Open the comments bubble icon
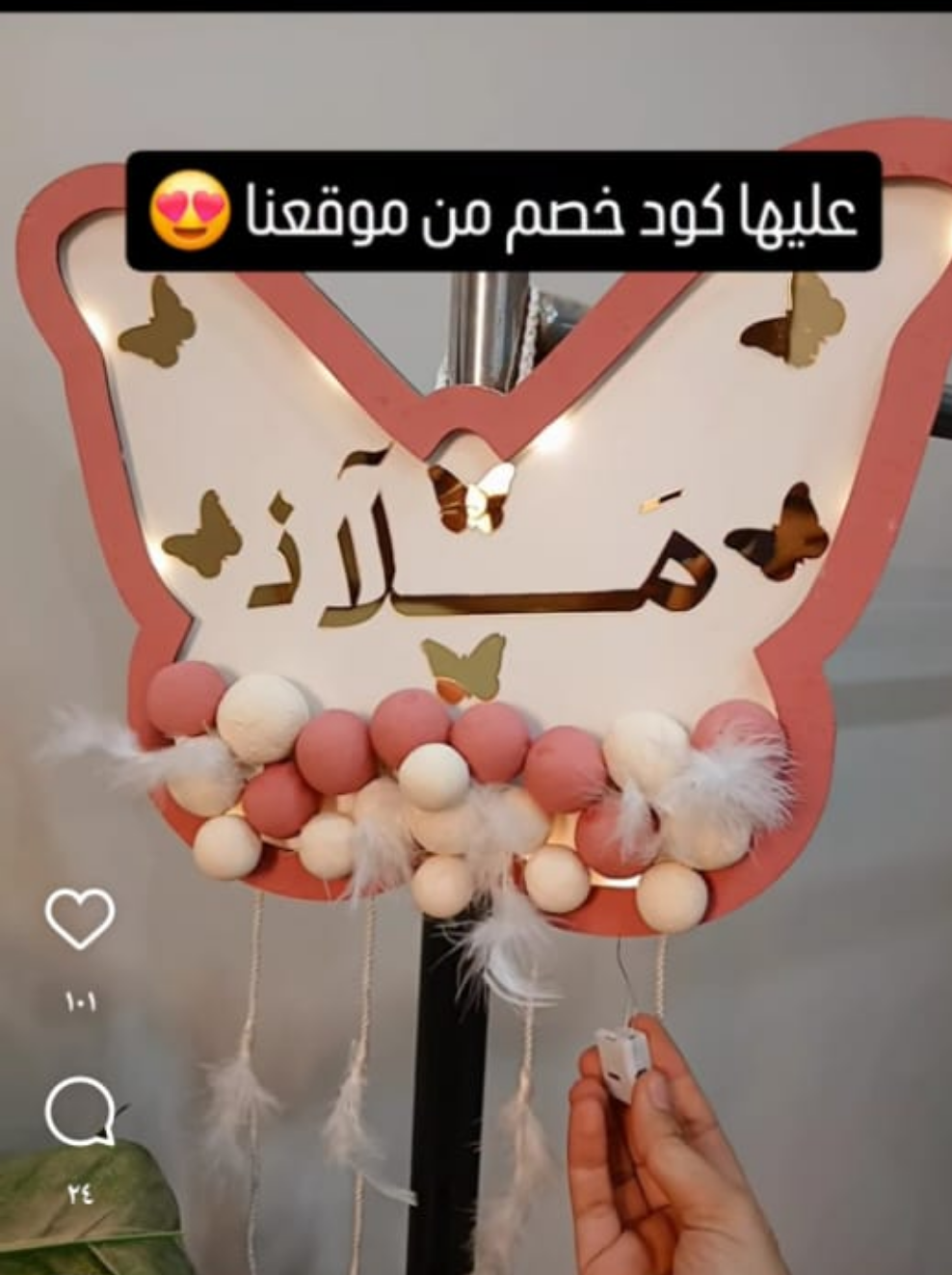This screenshot has height=1275, width=952. [80, 1112]
